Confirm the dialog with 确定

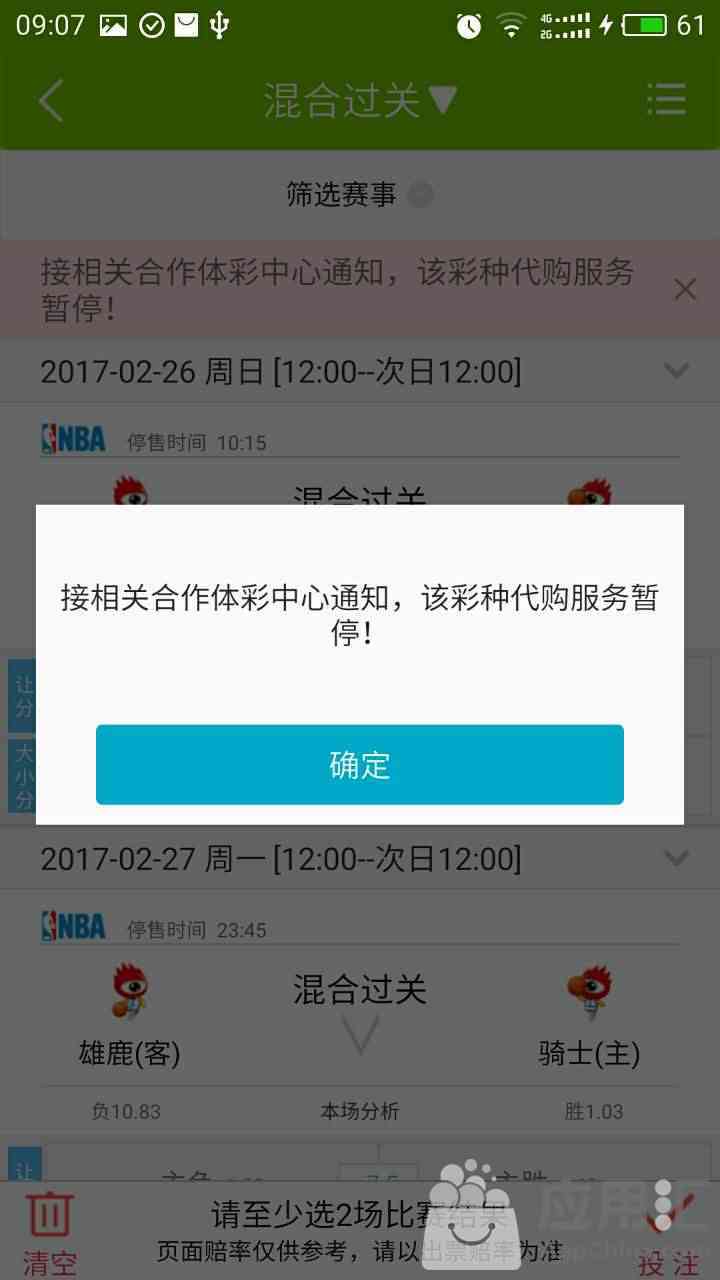pyautogui.click(x=360, y=765)
